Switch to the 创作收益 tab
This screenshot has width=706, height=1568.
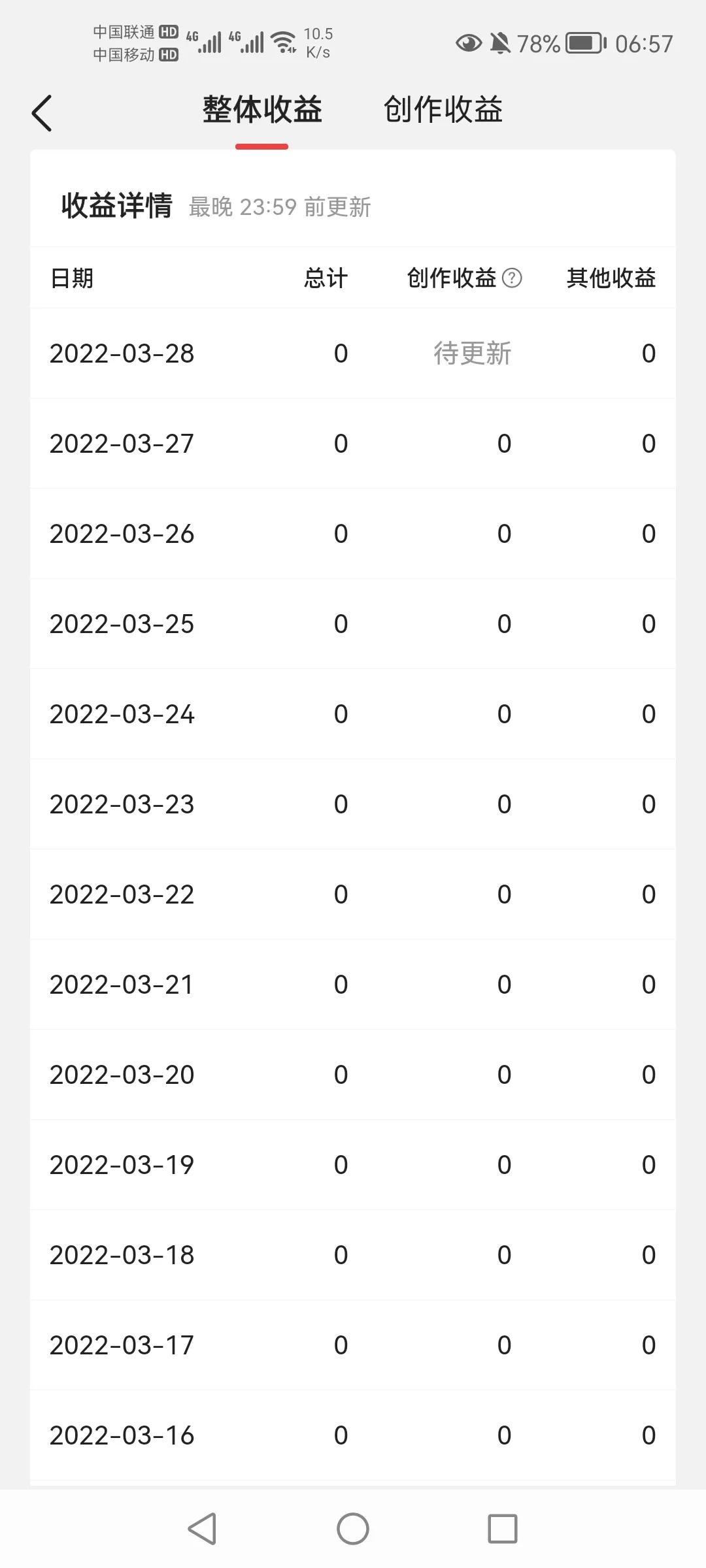tap(443, 109)
